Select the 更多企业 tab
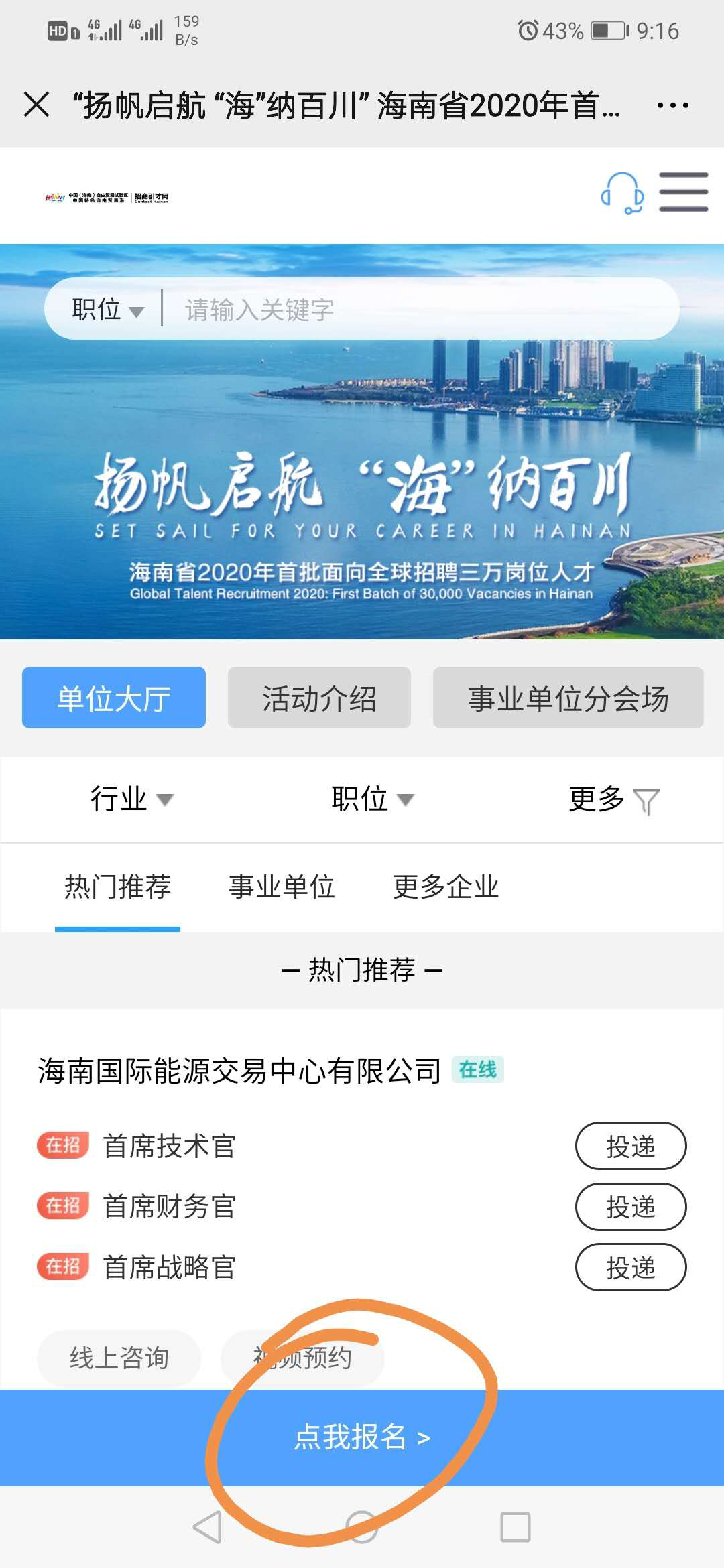This screenshot has width=724, height=1568. (446, 887)
